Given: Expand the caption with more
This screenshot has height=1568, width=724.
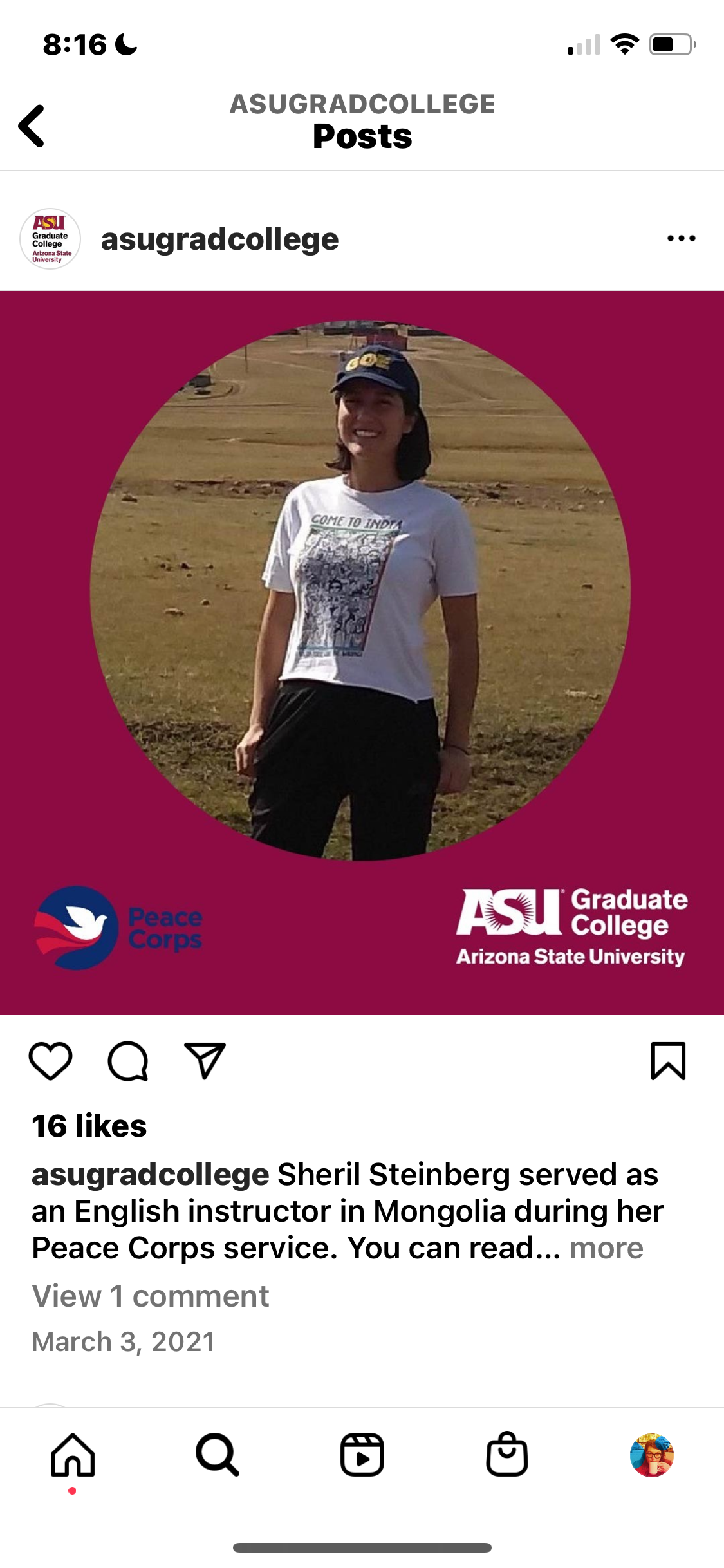Looking at the screenshot, I should 606,1248.
